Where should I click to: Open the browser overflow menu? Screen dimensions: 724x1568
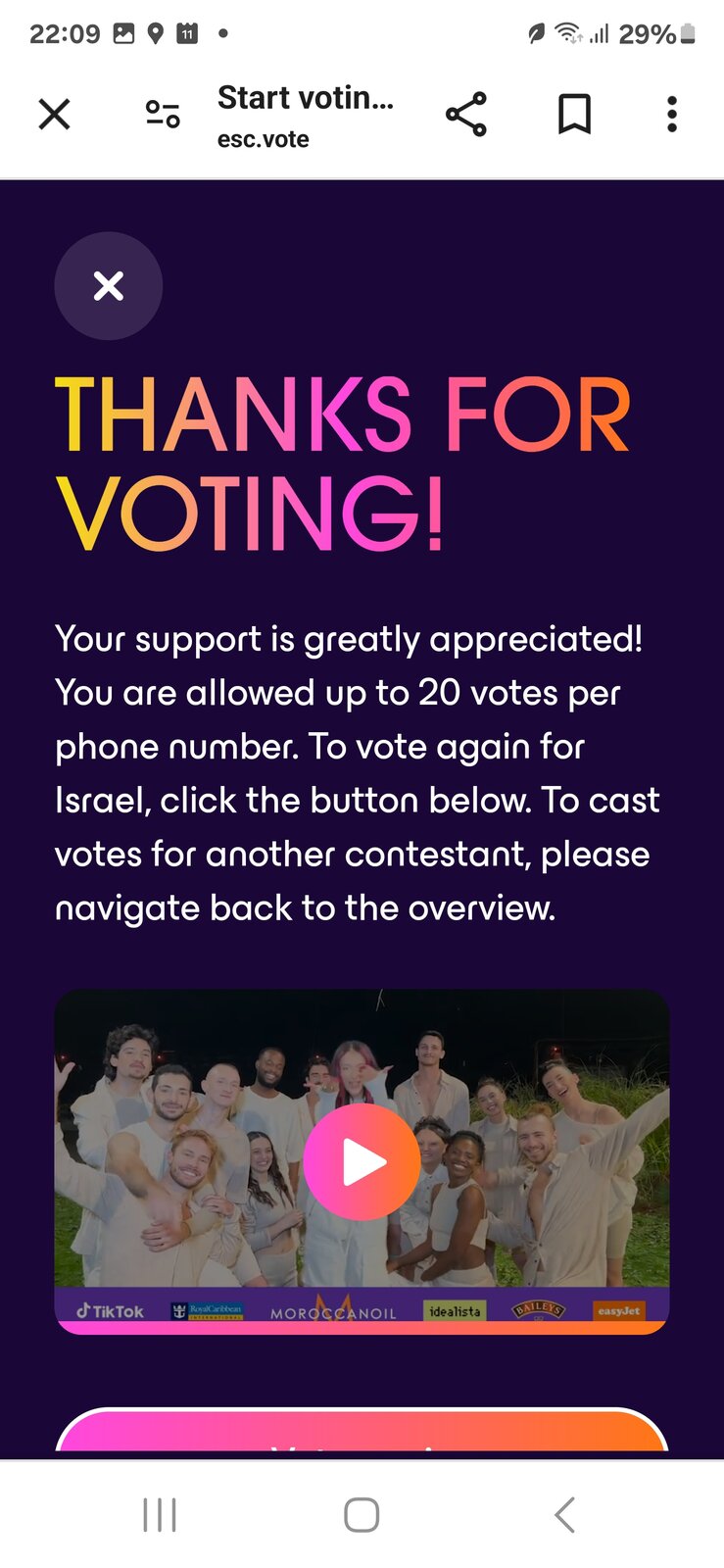671,115
